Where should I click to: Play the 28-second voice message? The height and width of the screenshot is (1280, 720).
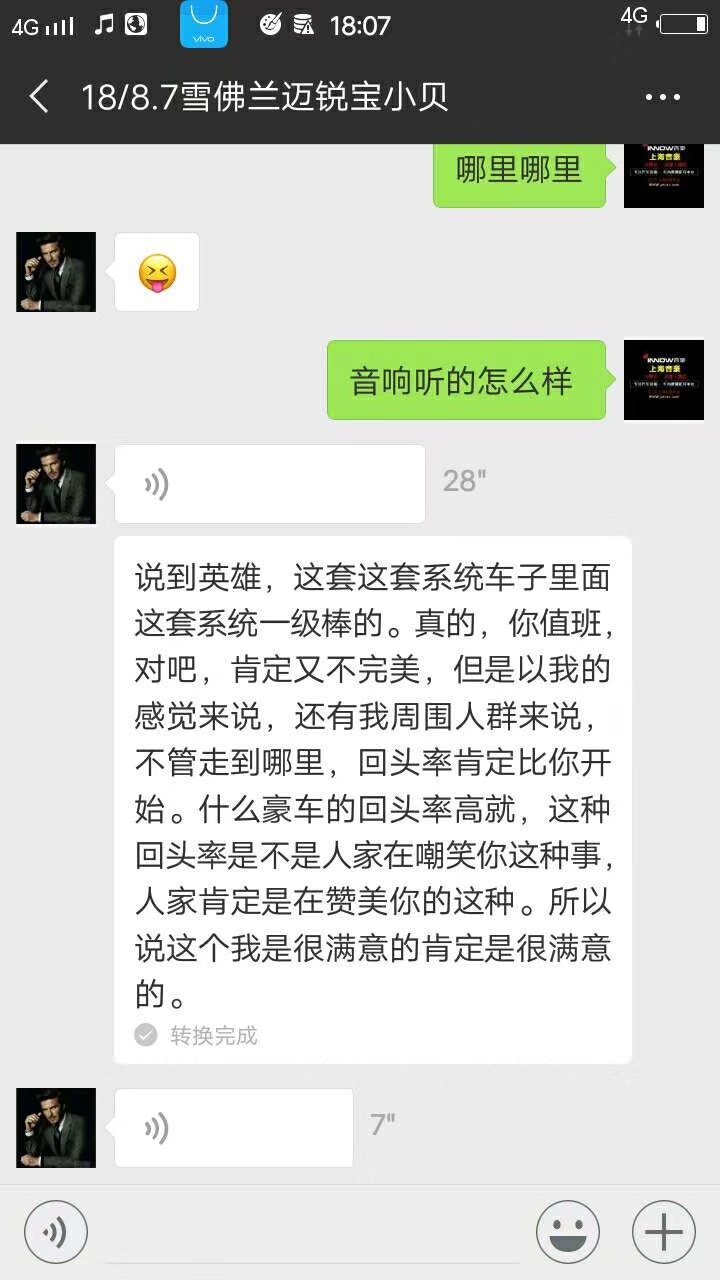[x=269, y=484]
